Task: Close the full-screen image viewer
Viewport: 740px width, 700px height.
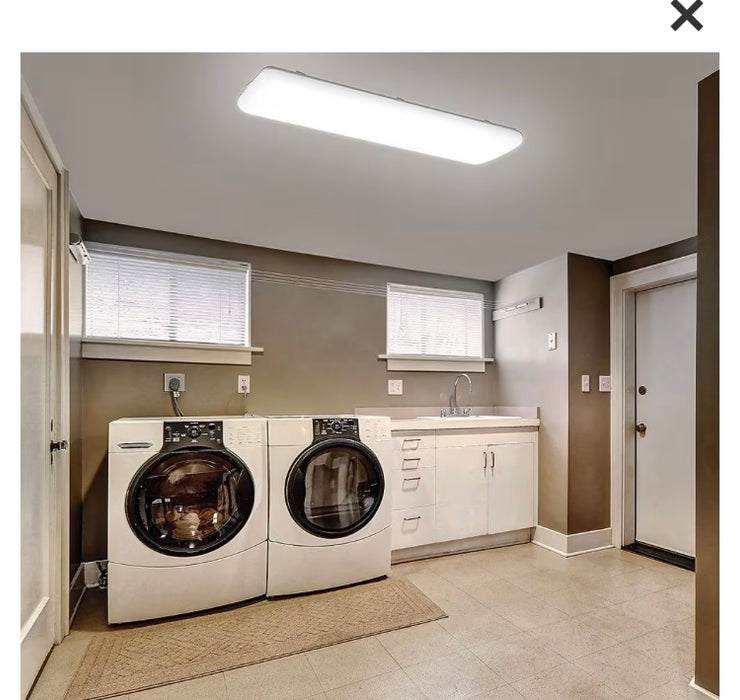Action: coord(686,15)
